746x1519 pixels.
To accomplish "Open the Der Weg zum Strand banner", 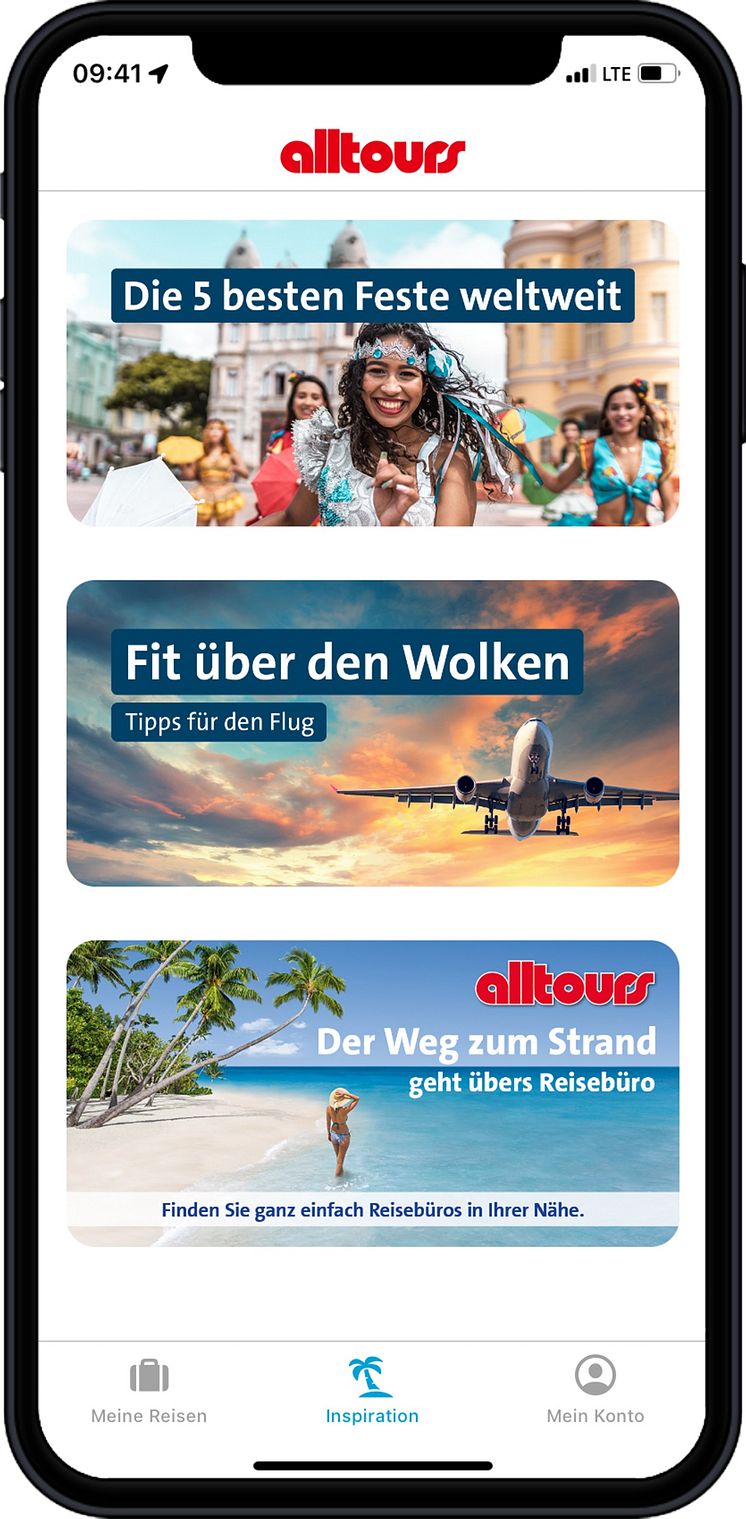I will [x=372, y=1093].
